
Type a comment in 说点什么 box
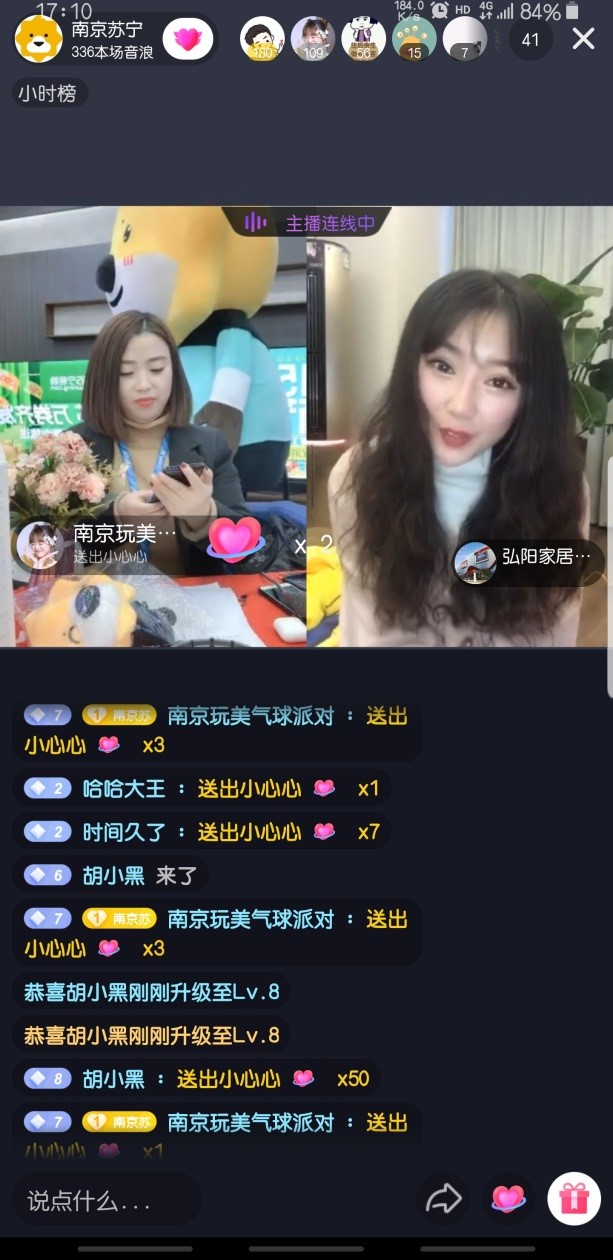[x=105, y=1200]
